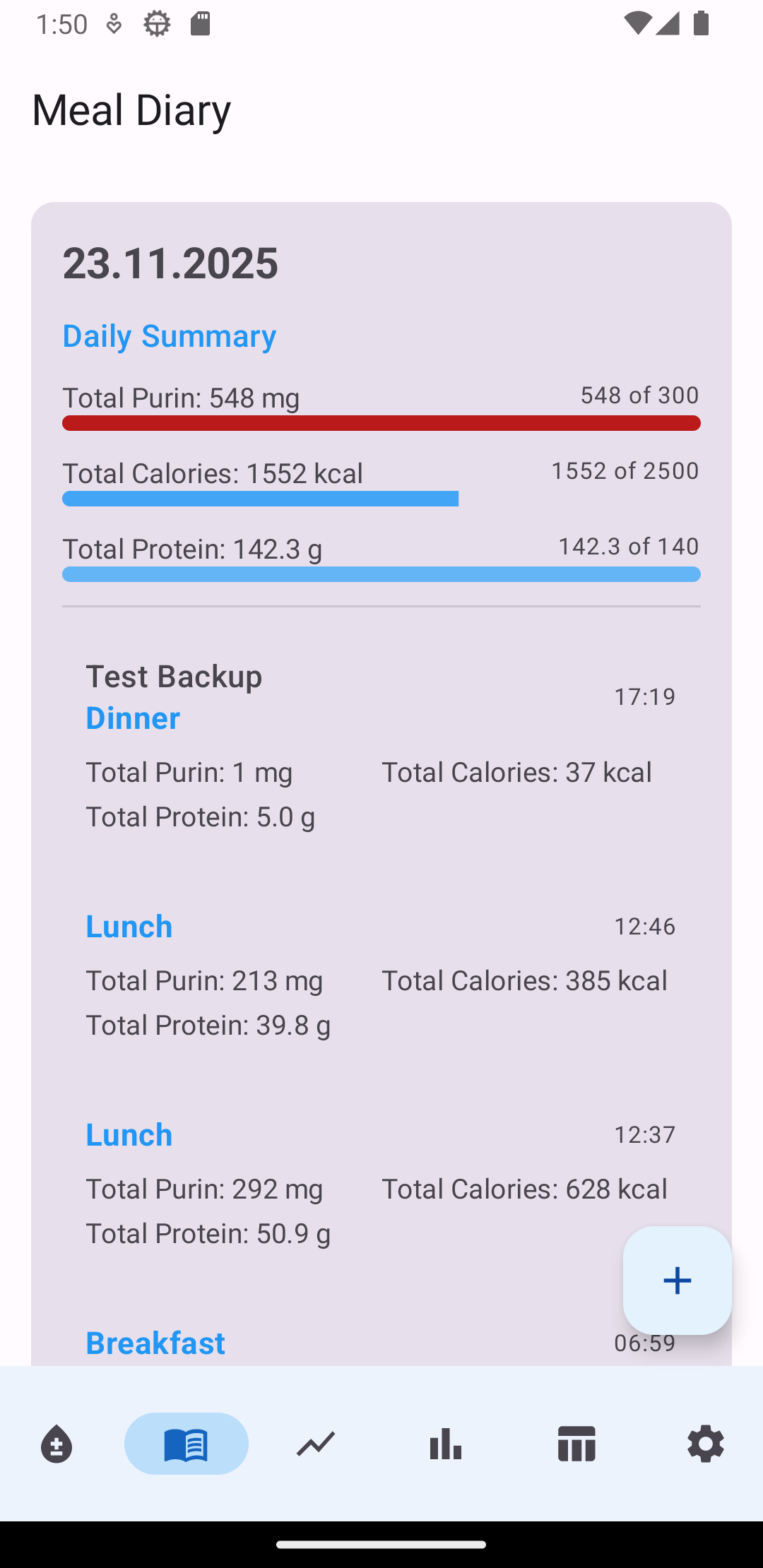The width and height of the screenshot is (763, 1568).
Task: Open the Breakfast entry
Action: [x=155, y=1342]
